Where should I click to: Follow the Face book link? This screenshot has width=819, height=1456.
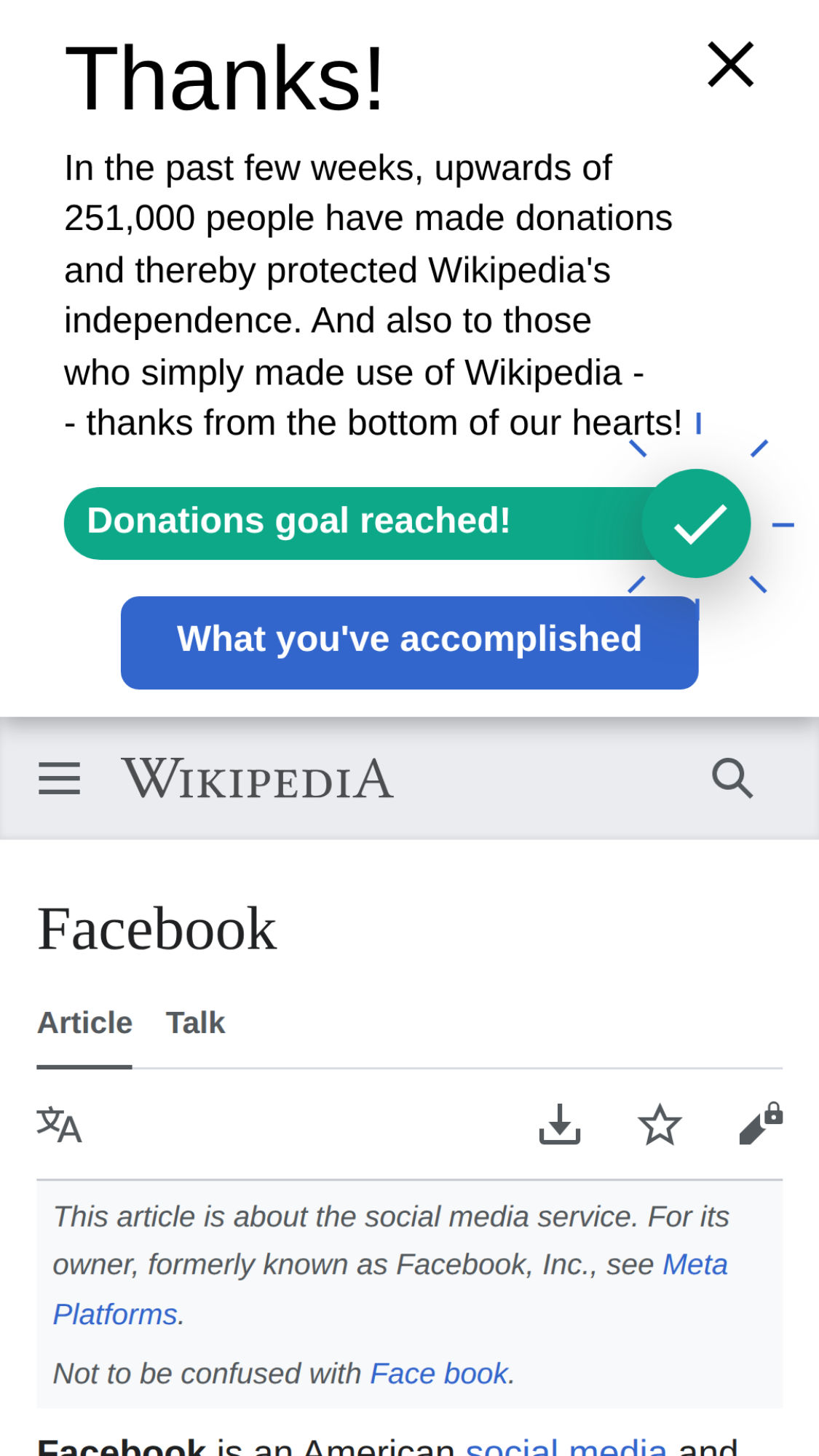tap(439, 1374)
